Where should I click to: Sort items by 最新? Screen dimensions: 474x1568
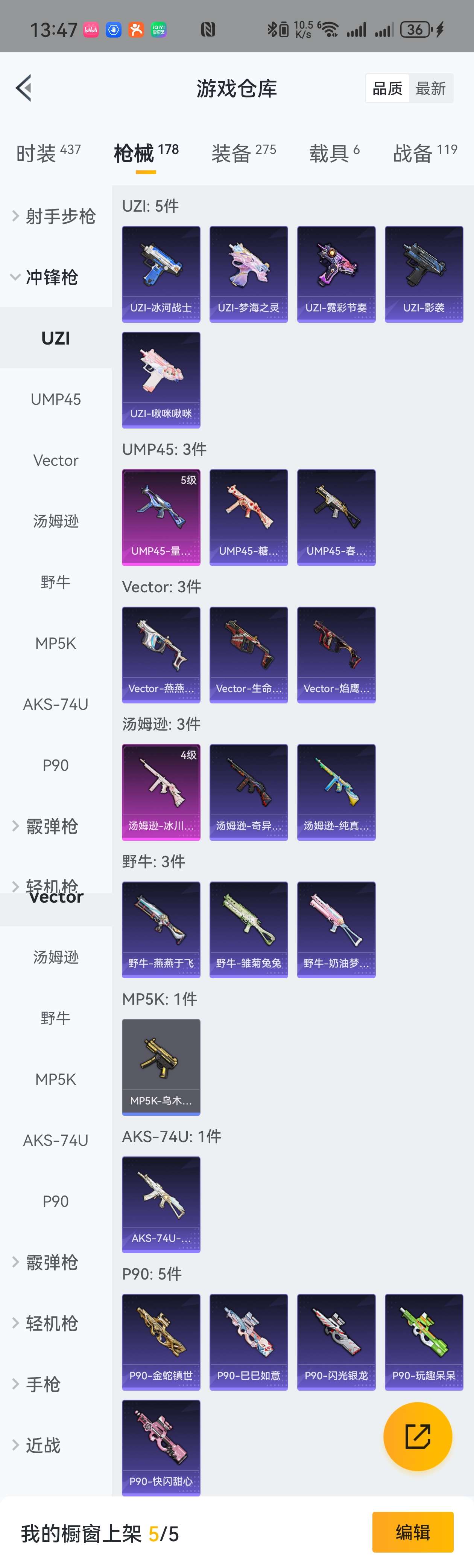click(x=431, y=89)
